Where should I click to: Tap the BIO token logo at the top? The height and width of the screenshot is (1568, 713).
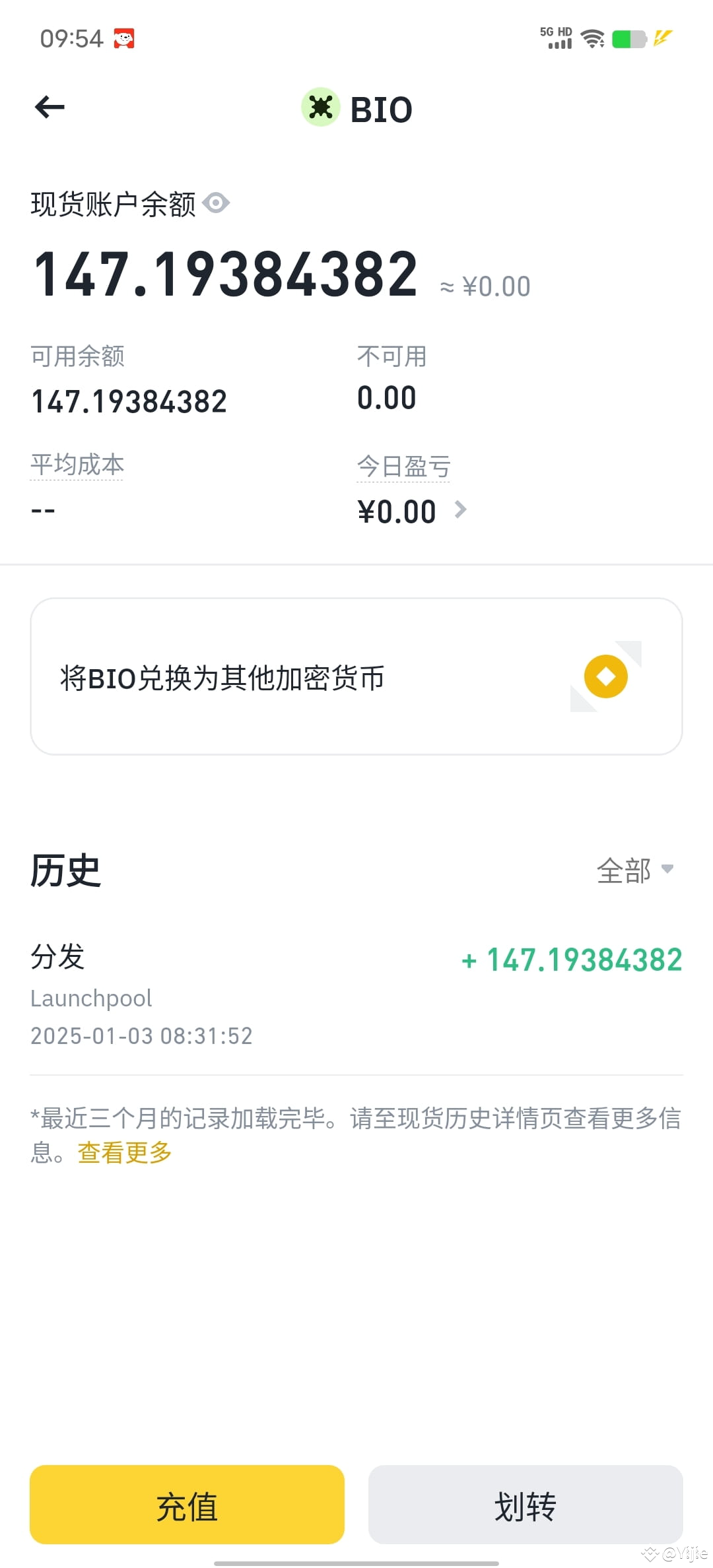pos(320,108)
